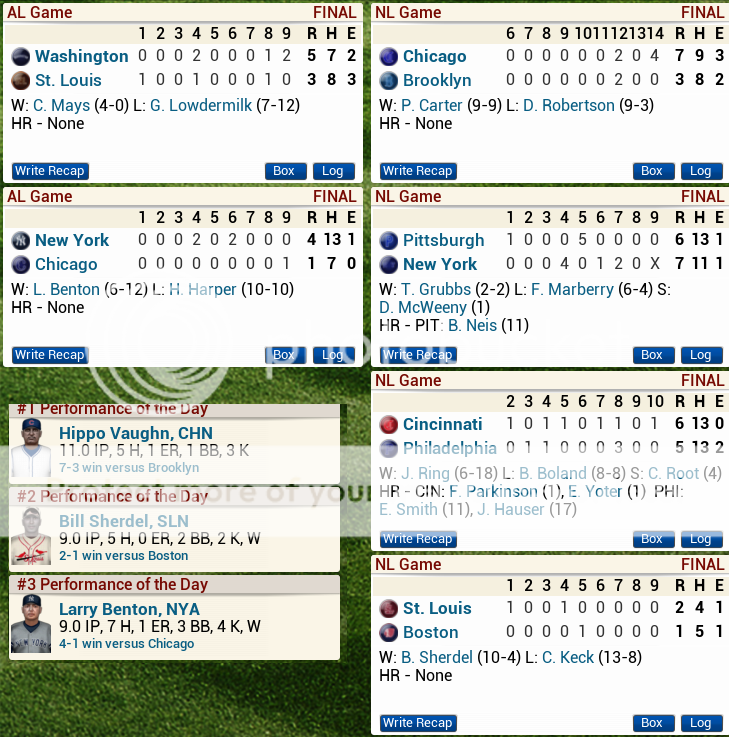729x737 pixels.
Task: Write Recap for AL New York vs Chicago game
Action: [50, 355]
